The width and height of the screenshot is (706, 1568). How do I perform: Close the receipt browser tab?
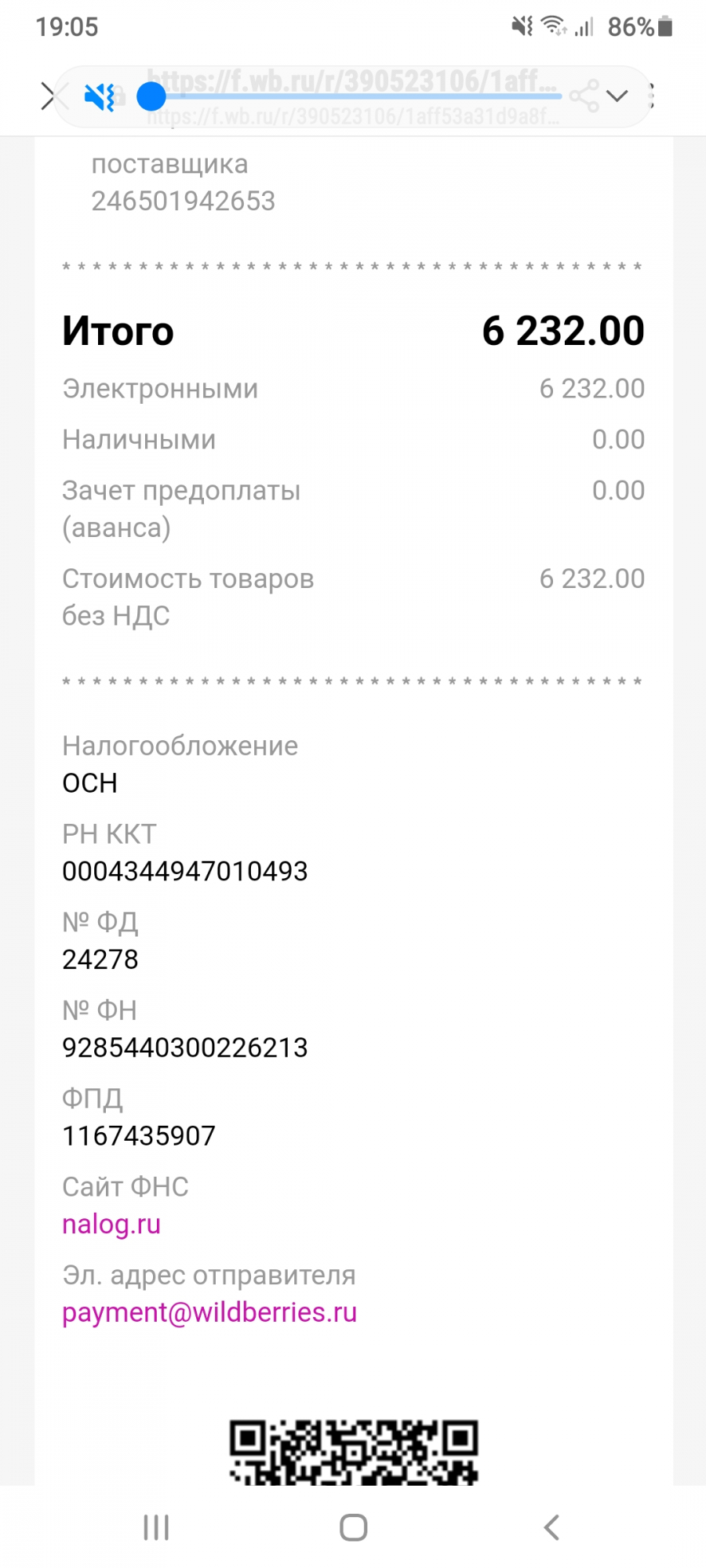52,96
